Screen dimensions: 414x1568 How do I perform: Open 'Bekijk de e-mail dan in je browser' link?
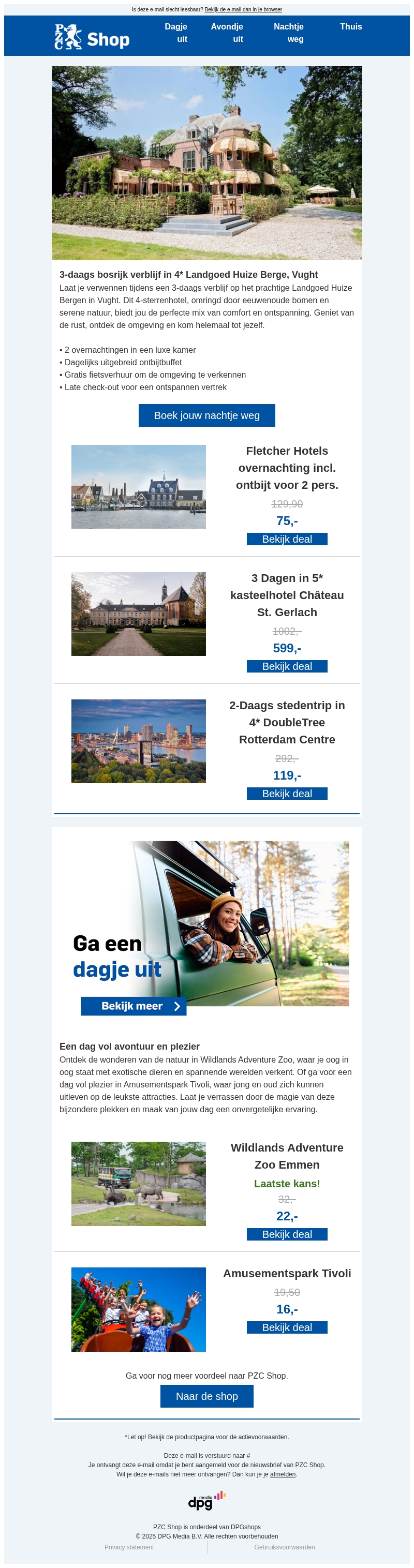pos(243,10)
